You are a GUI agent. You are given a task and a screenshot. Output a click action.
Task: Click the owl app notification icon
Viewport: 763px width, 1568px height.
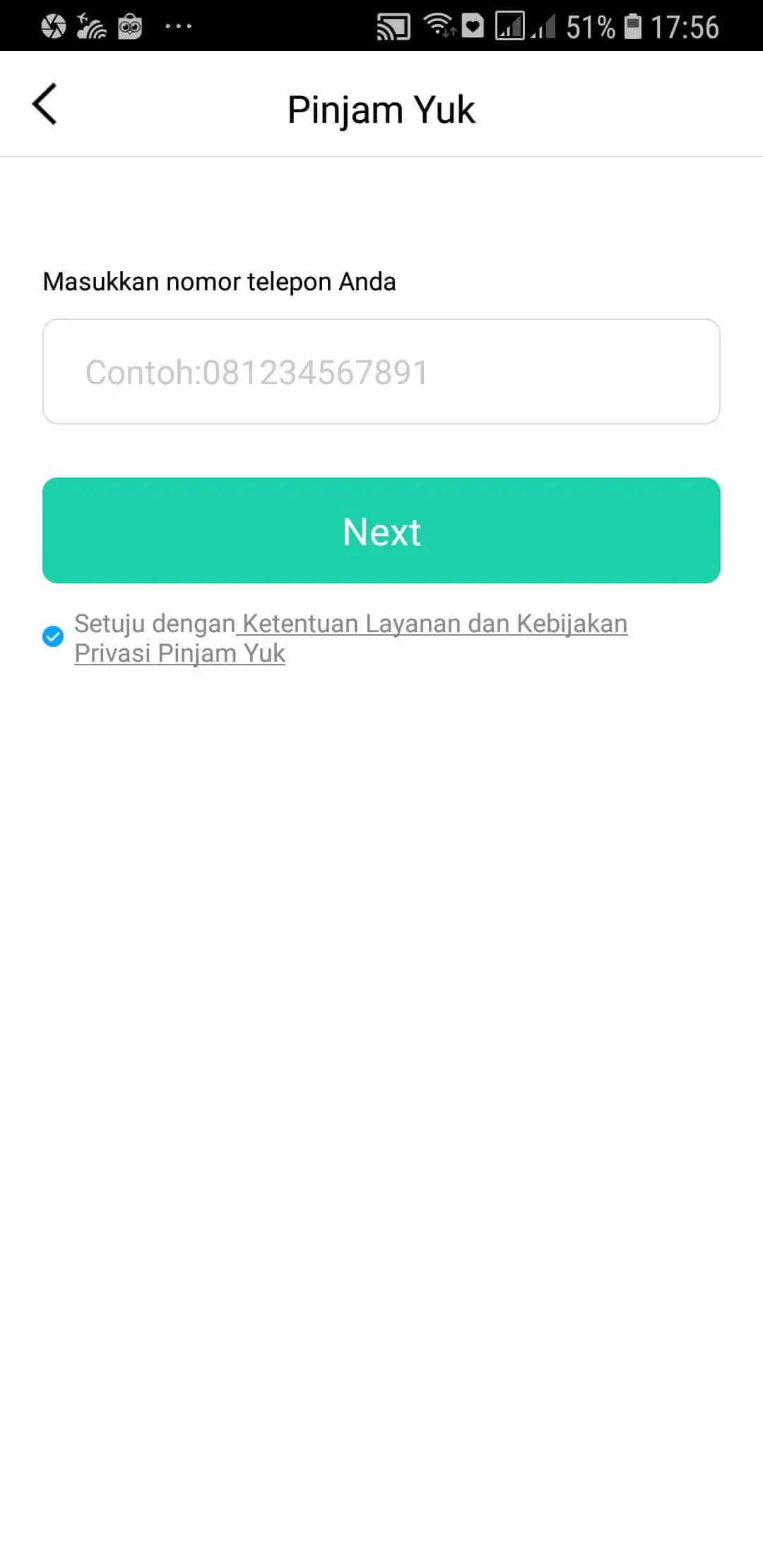129,26
